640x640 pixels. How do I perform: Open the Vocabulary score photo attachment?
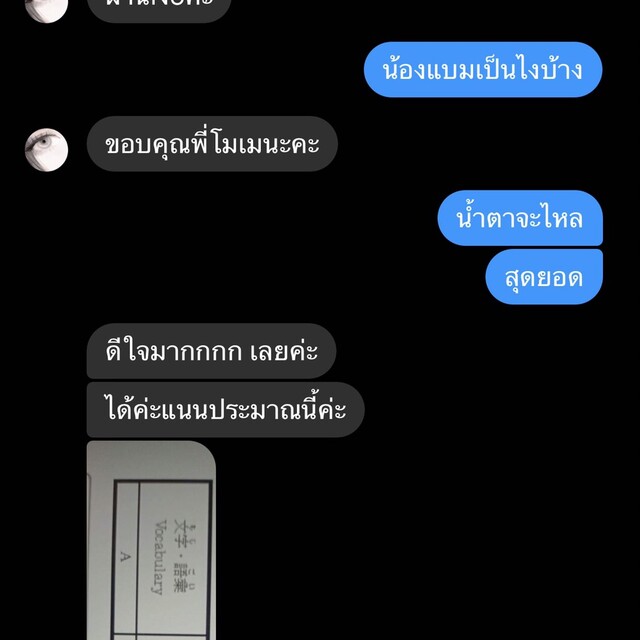coord(151,540)
